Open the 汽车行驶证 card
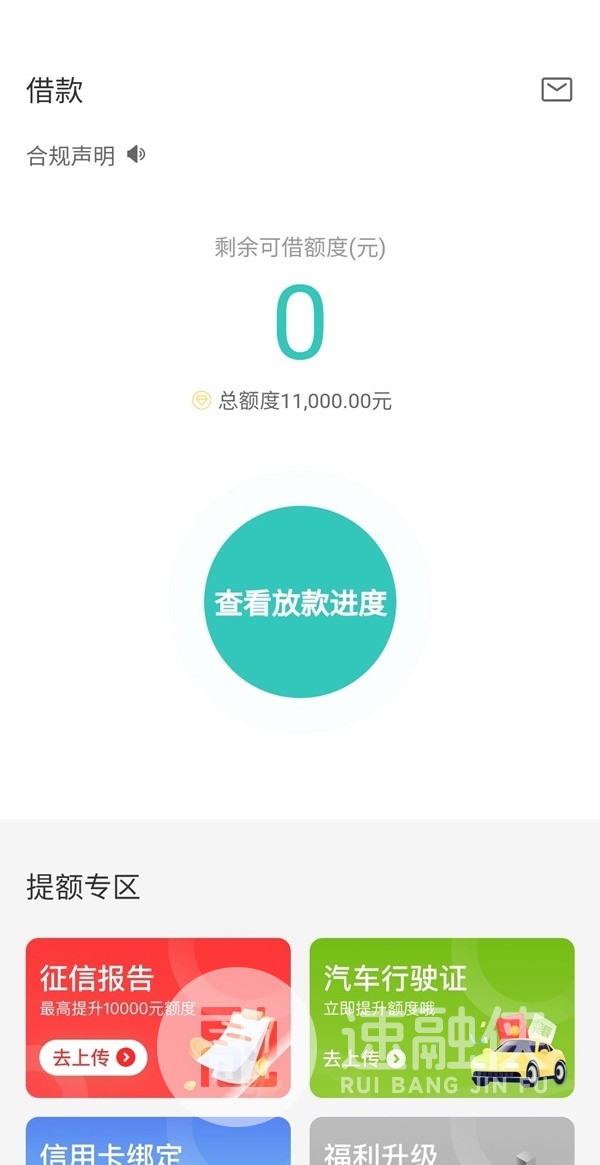Viewport: 600px width, 1165px height. coord(441,1017)
